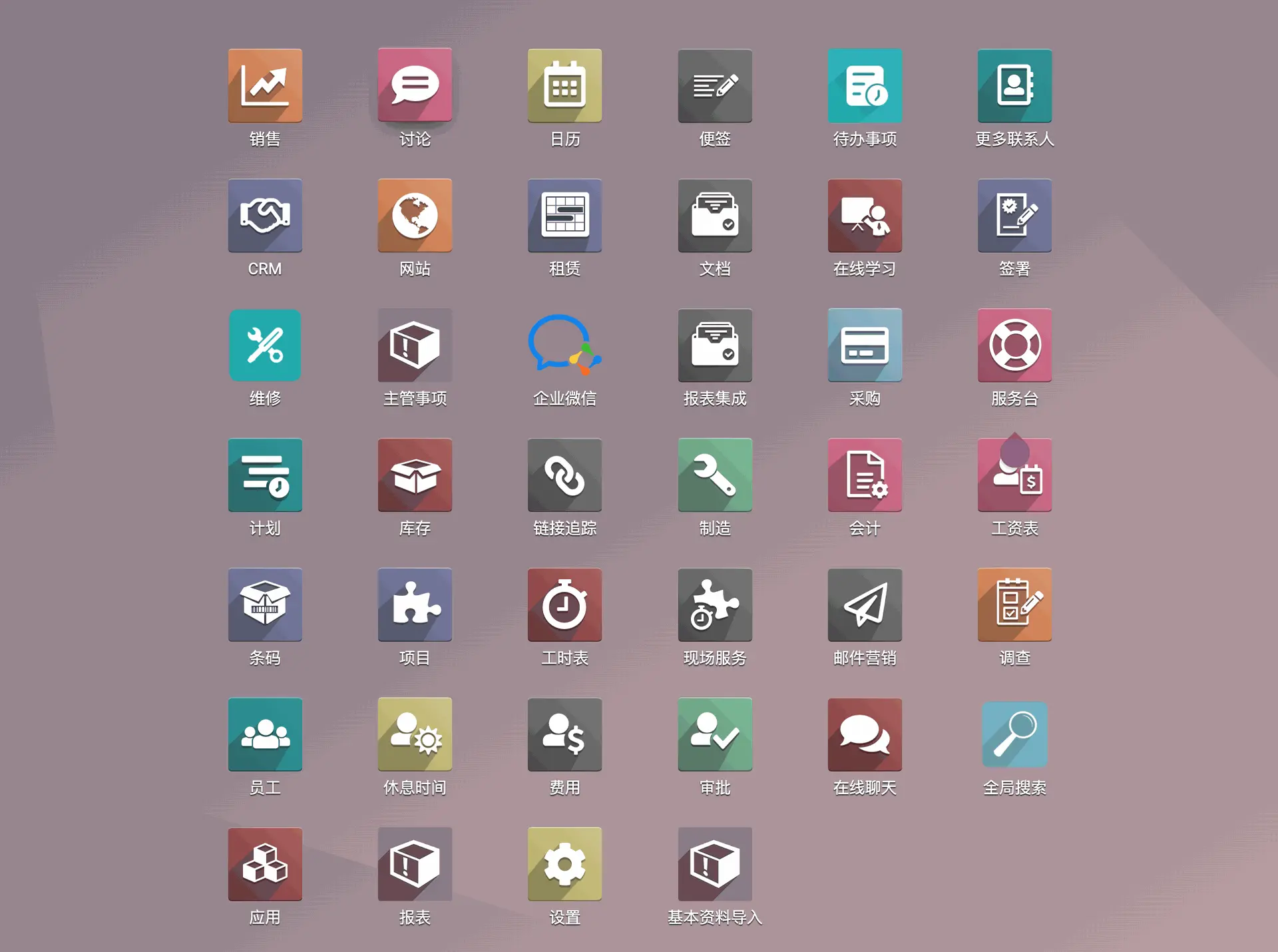Open the 服务台 helpdesk app
The image size is (1278, 952).
pyautogui.click(x=1014, y=346)
